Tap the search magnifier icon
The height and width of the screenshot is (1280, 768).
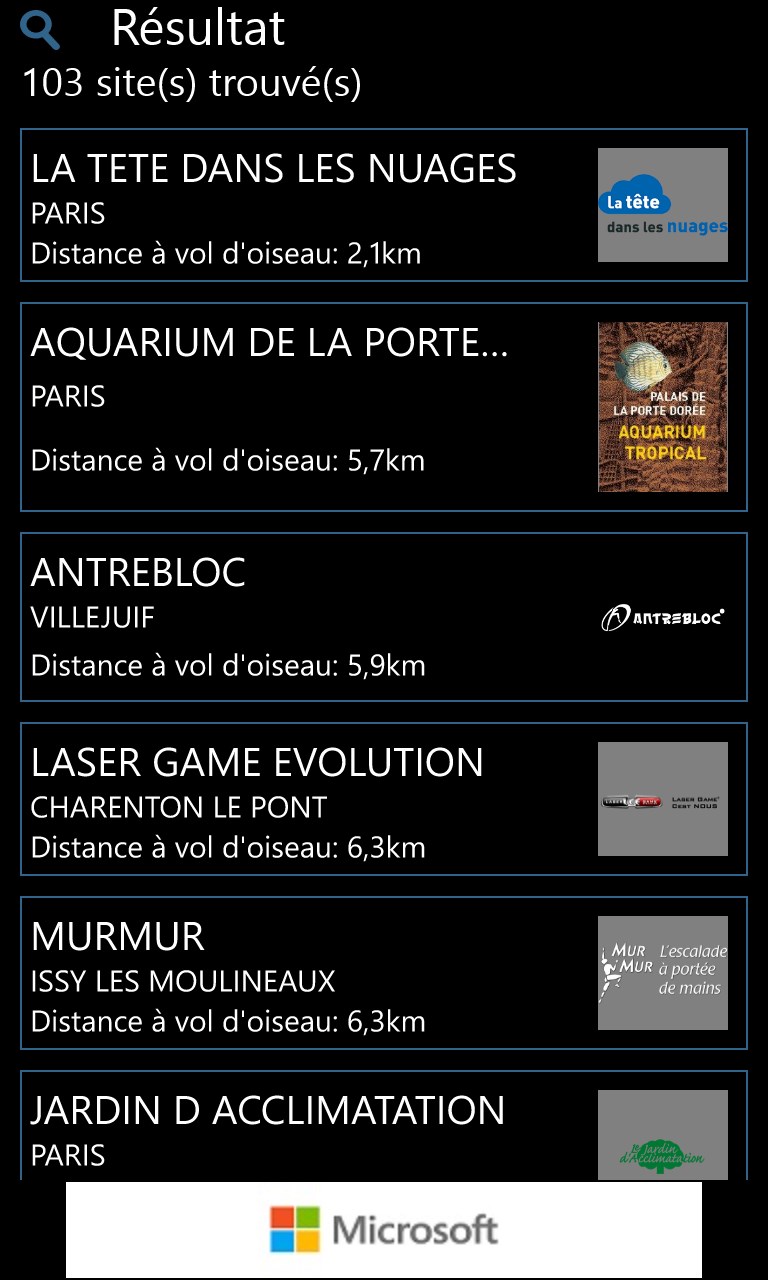click(x=41, y=31)
